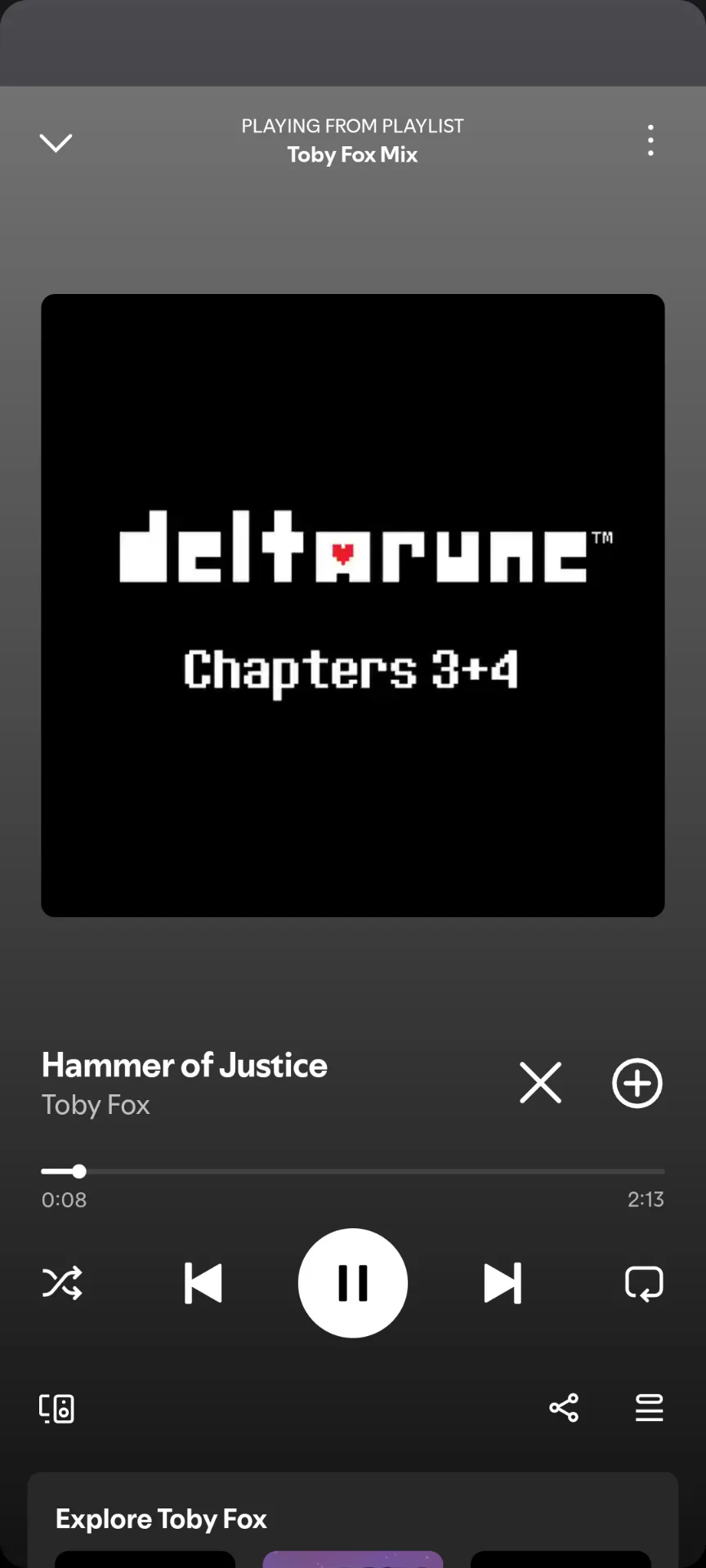Toggle shuffle mode
Screen dimensions: 706x1568
click(x=62, y=1283)
